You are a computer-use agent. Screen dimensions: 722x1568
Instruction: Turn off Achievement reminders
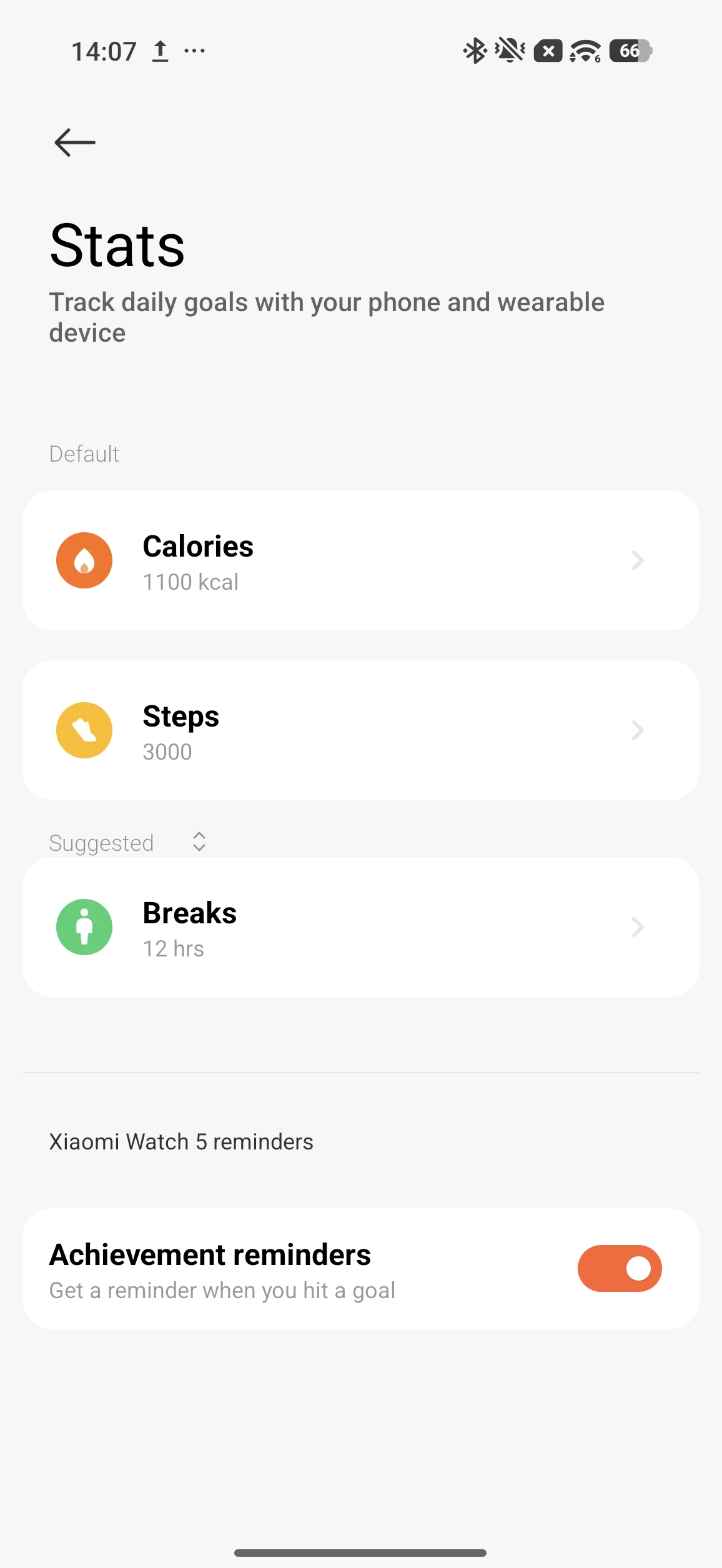click(619, 1268)
